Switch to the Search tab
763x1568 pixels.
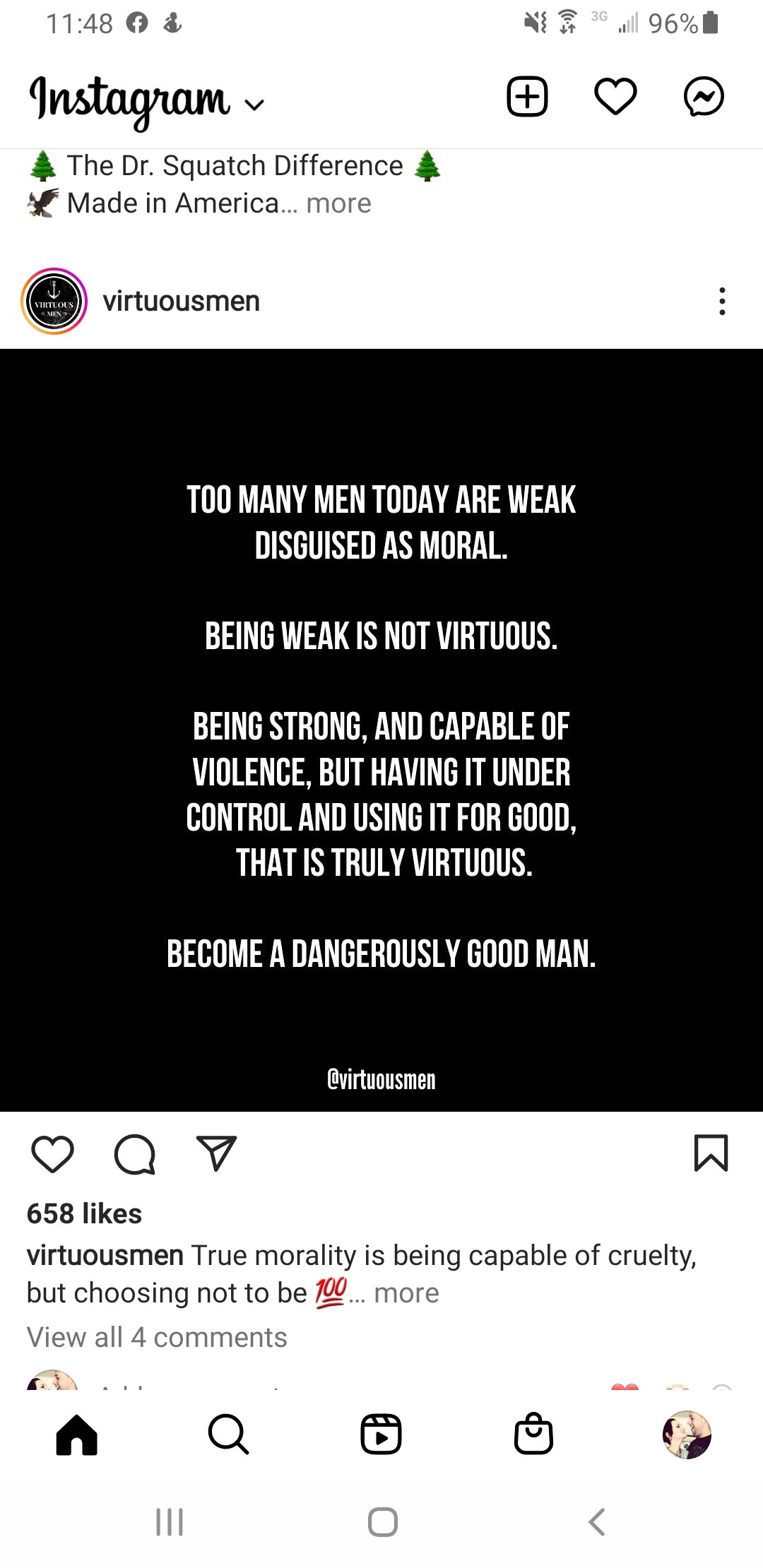point(229,1435)
